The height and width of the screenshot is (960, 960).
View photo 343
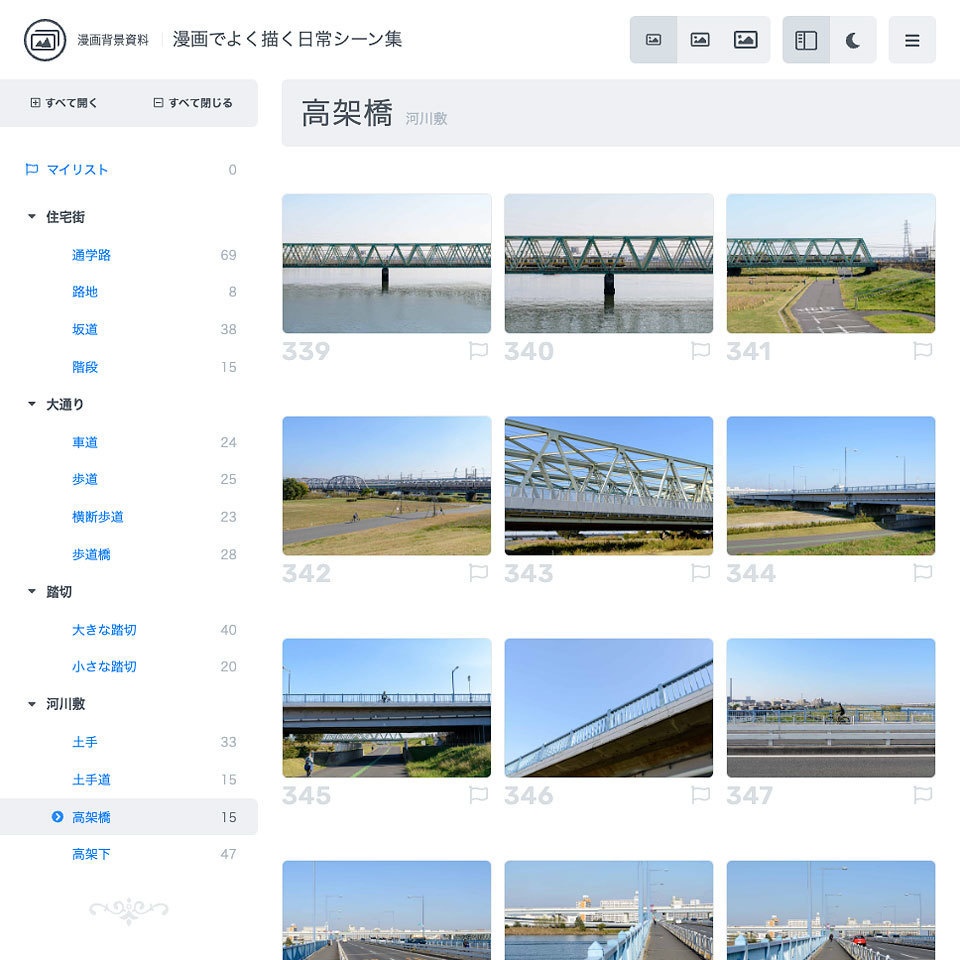(609, 485)
